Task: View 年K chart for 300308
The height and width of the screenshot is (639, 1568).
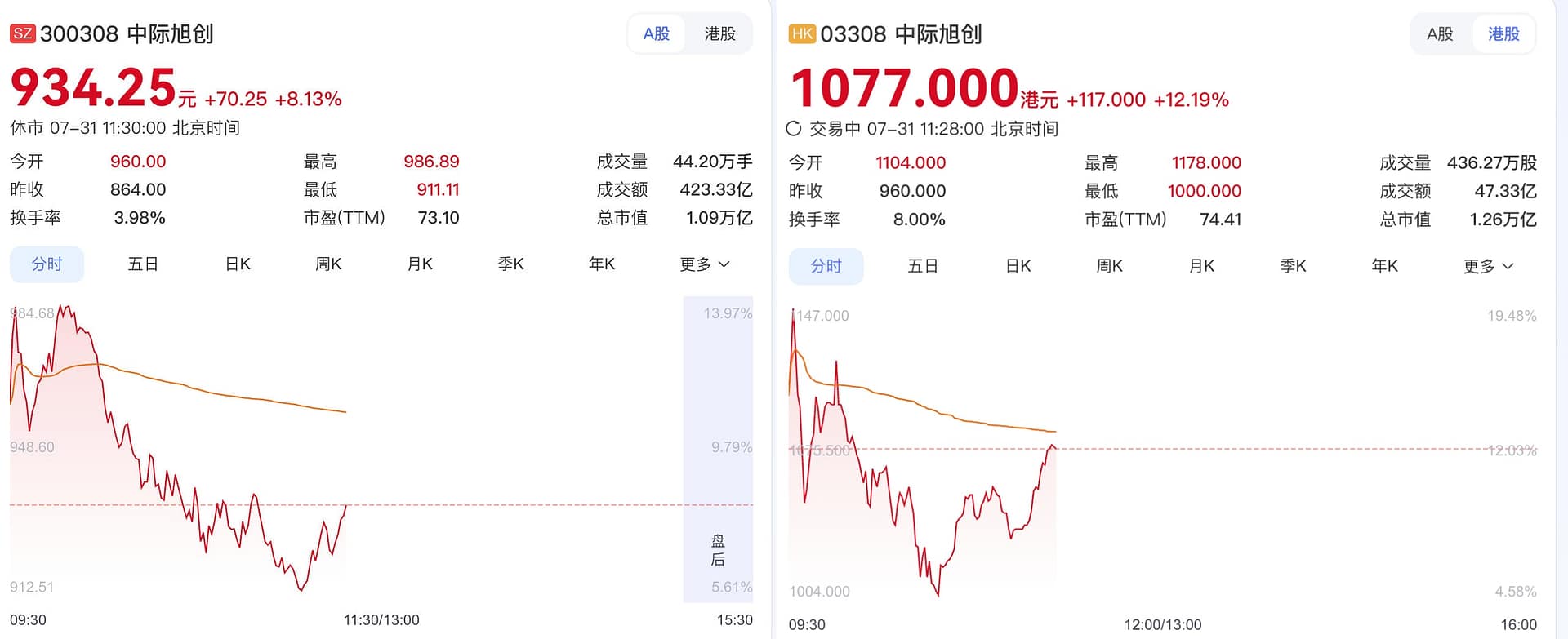Action: click(602, 264)
